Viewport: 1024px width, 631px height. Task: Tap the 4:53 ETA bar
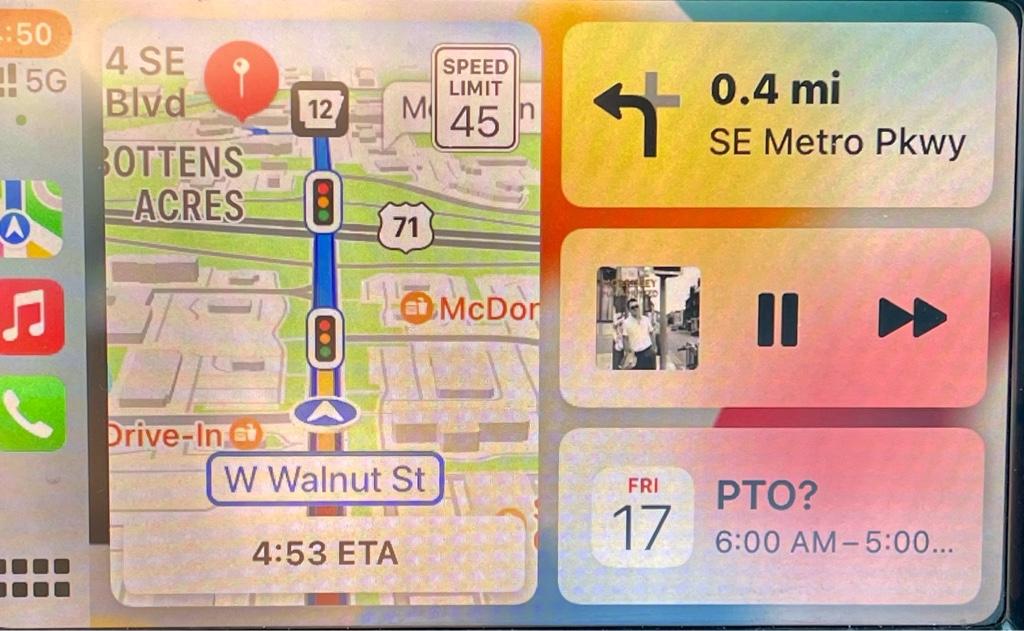click(x=323, y=554)
